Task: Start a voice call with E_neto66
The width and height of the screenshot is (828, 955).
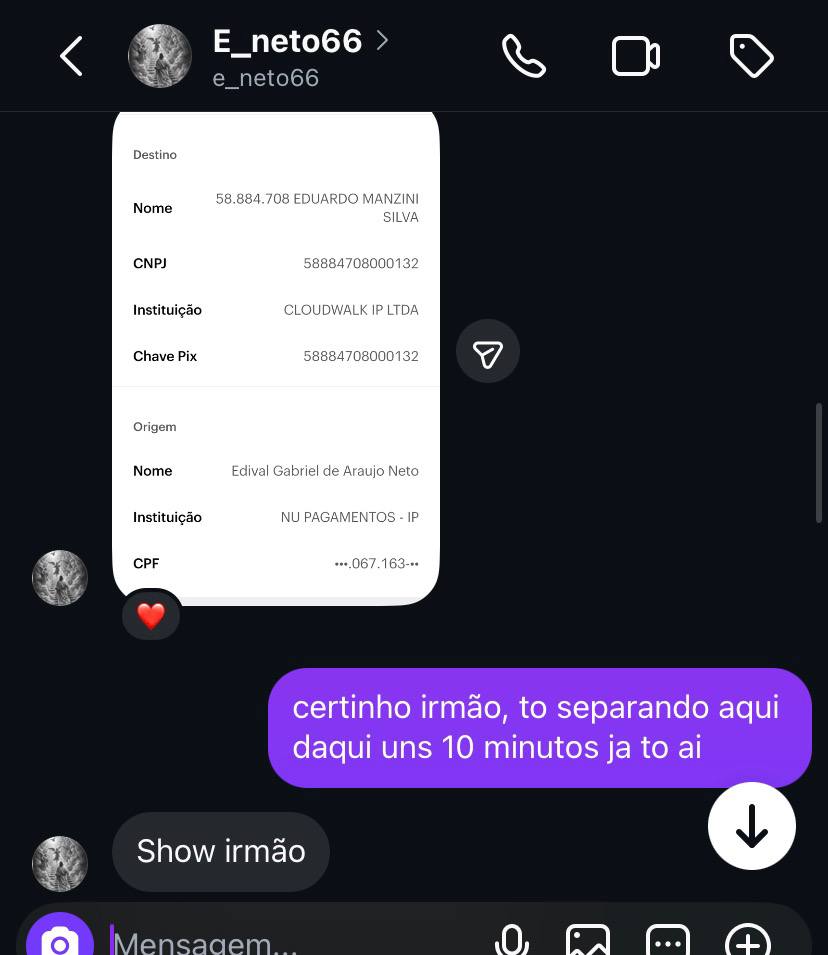Action: tap(524, 55)
